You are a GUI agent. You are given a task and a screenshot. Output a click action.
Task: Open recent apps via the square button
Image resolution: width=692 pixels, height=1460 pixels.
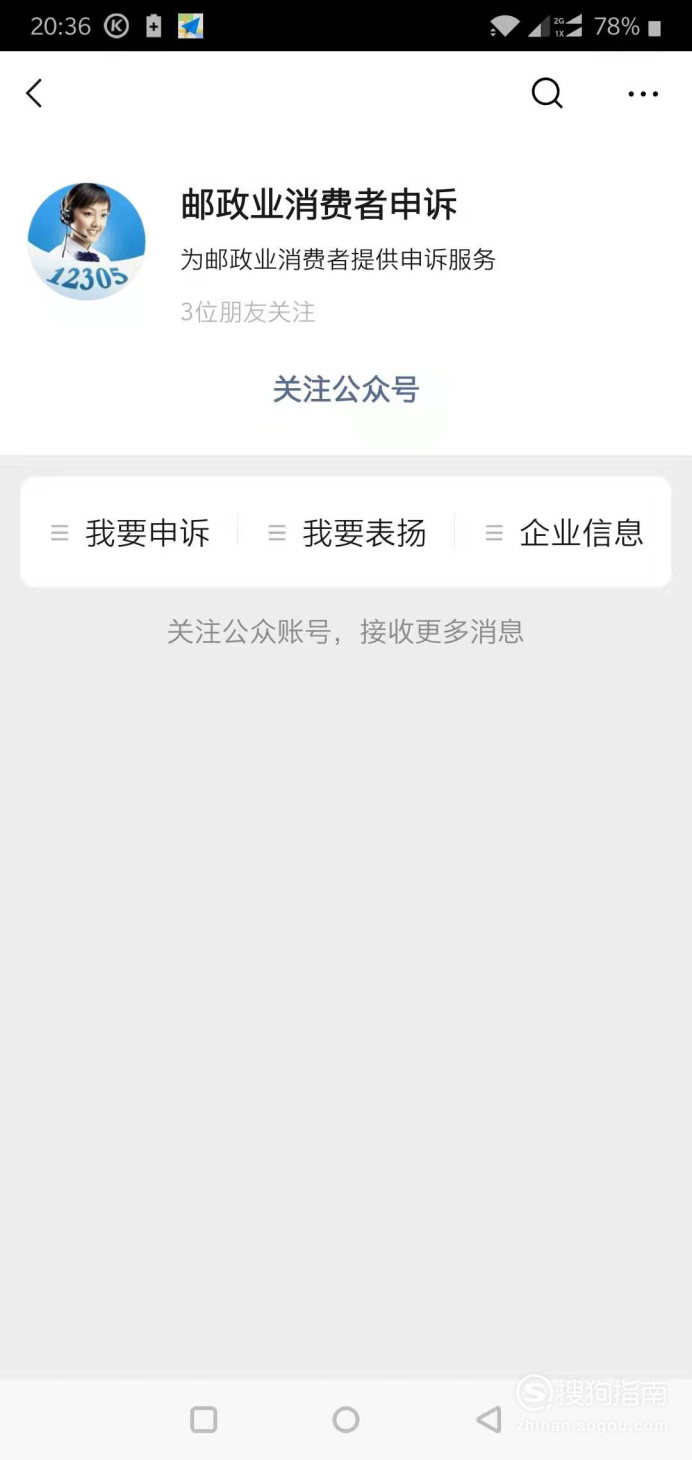(x=204, y=1419)
